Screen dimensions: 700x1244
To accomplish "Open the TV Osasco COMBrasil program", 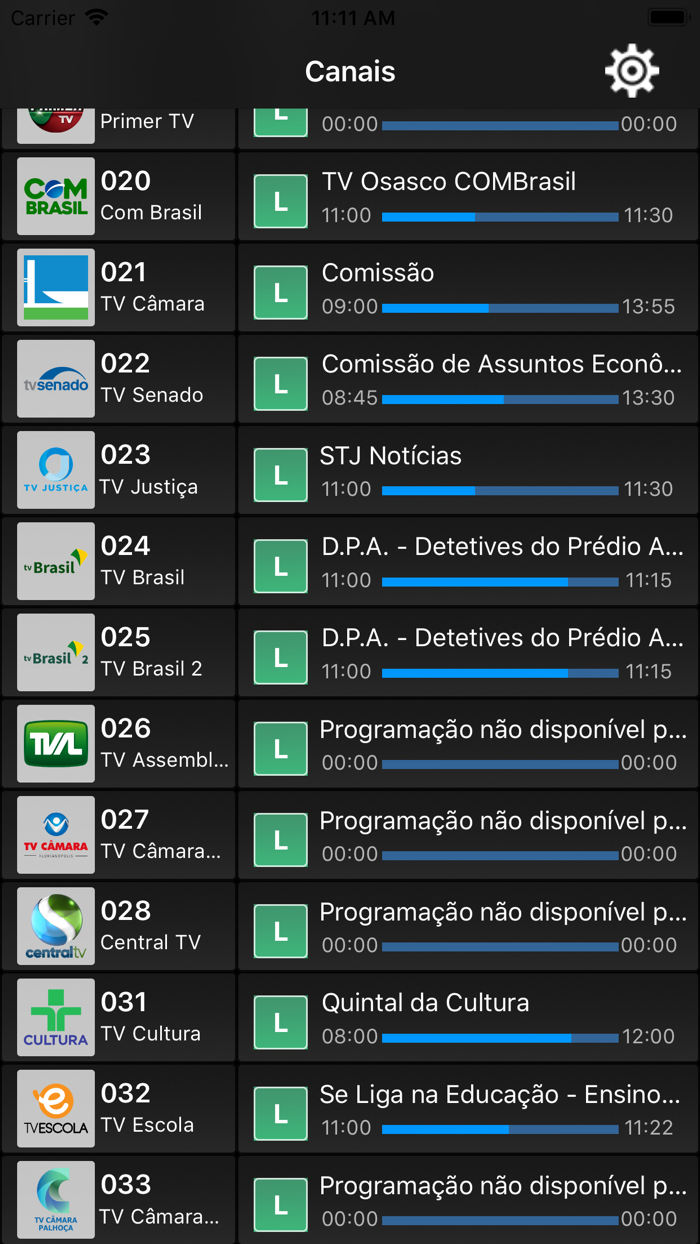I will point(468,196).
